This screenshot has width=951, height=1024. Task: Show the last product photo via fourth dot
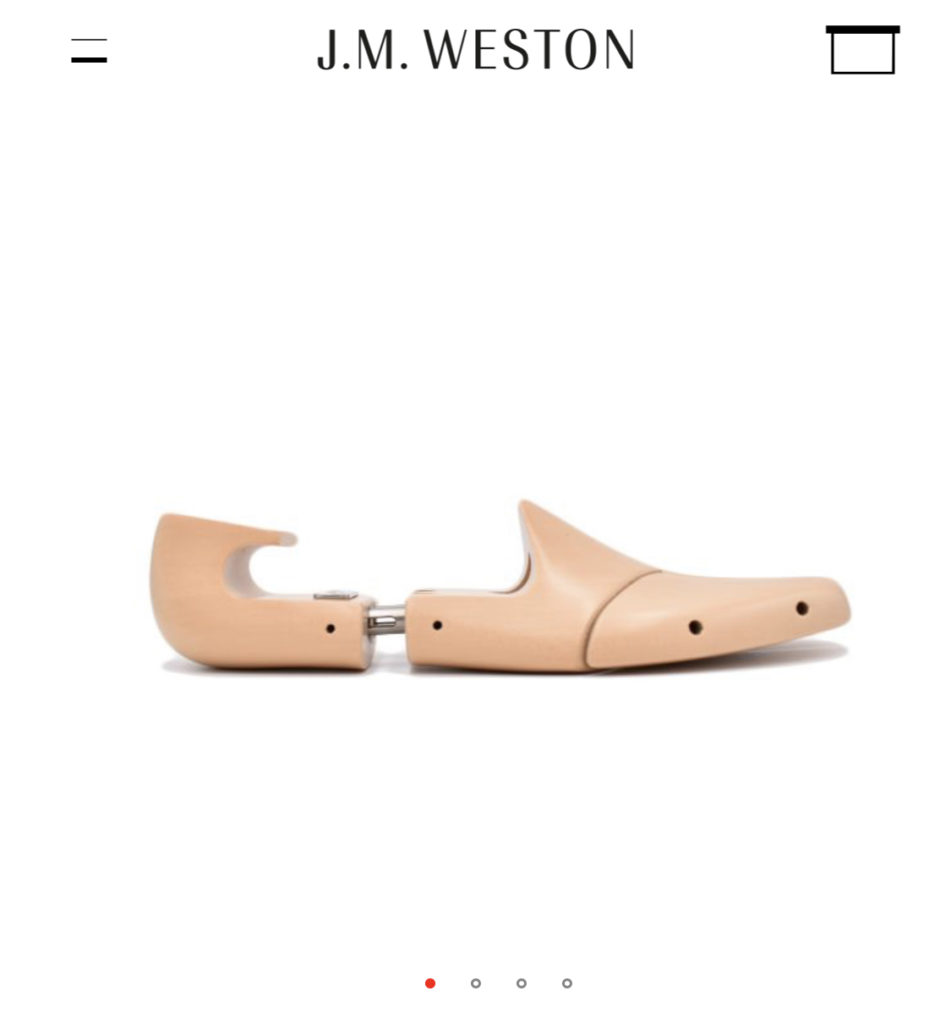click(566, 984)
